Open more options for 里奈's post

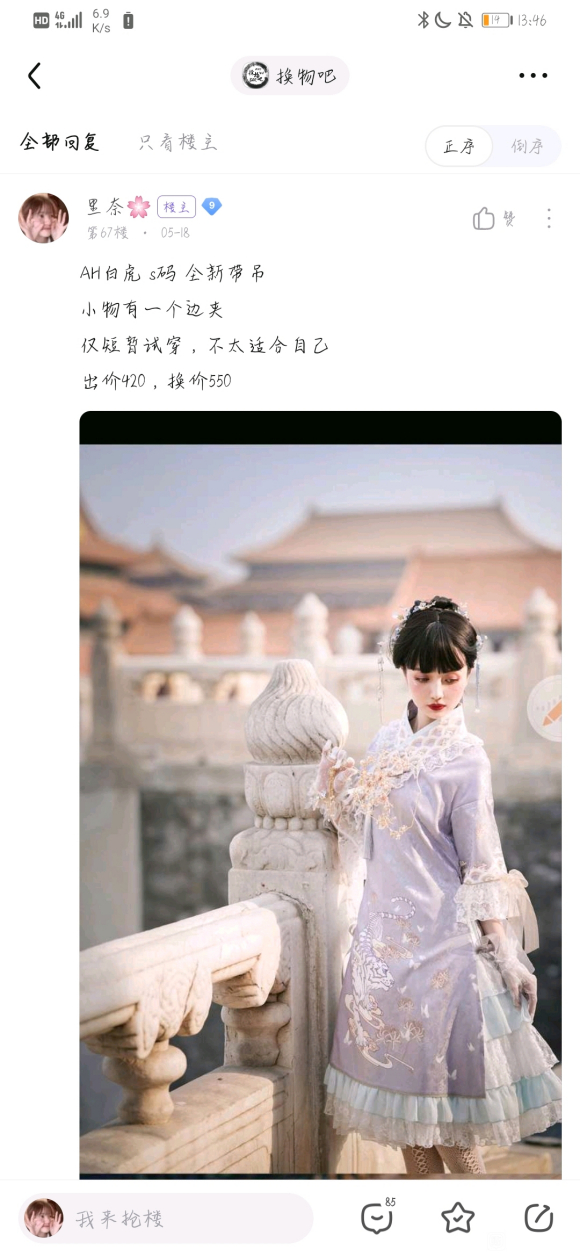(x=549, y=219)
